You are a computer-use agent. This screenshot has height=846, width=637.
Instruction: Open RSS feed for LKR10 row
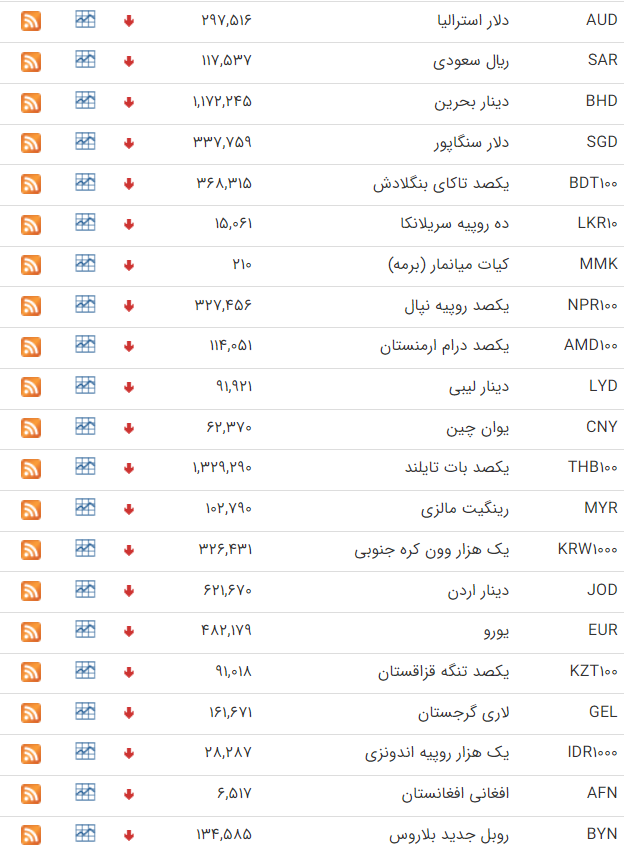click(x=31, y=224)
